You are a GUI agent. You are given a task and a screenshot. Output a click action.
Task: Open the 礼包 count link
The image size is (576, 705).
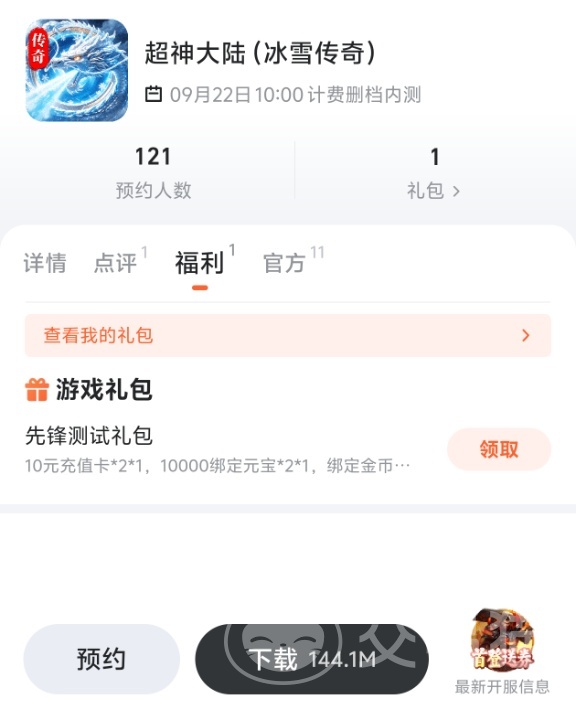click(434, 173)
